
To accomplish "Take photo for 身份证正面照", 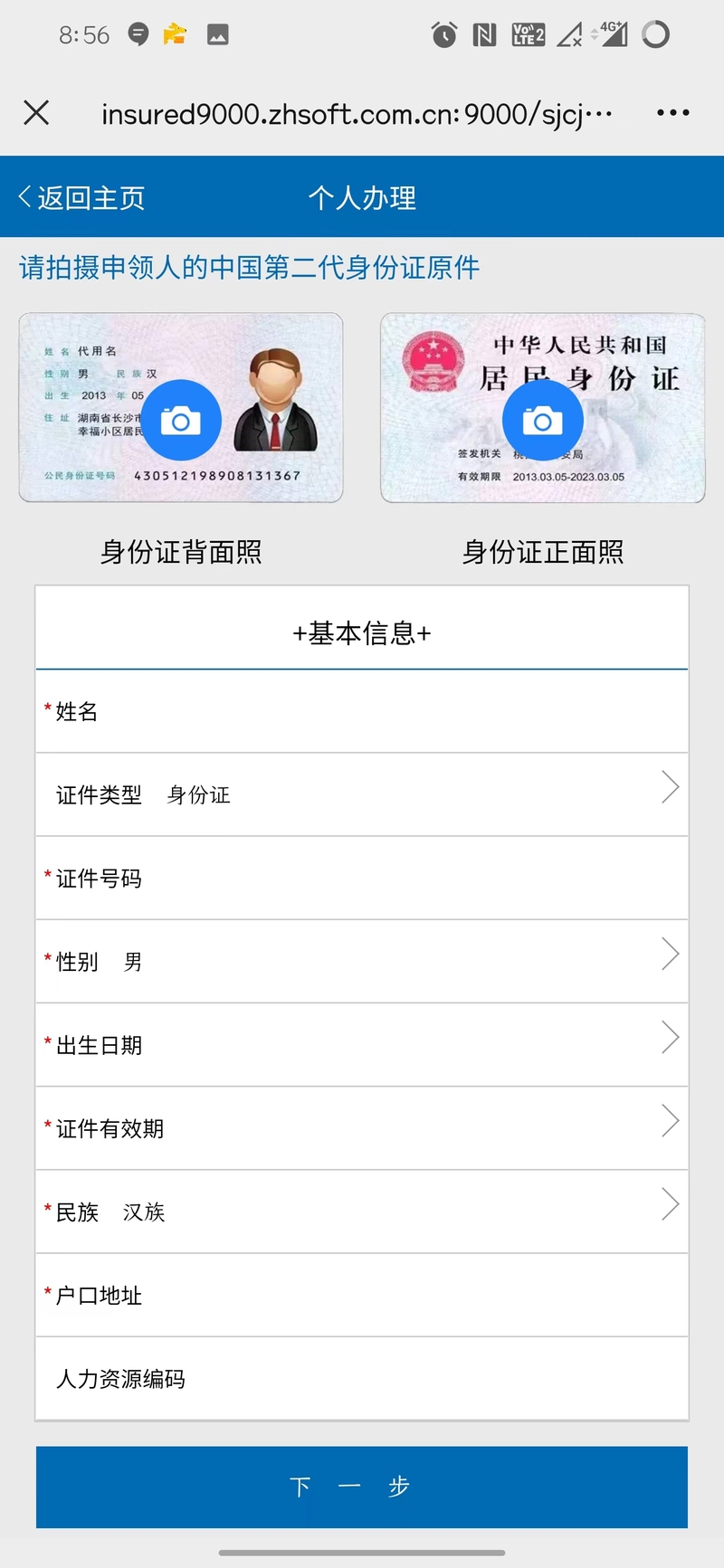I will [x=543, y=420].
